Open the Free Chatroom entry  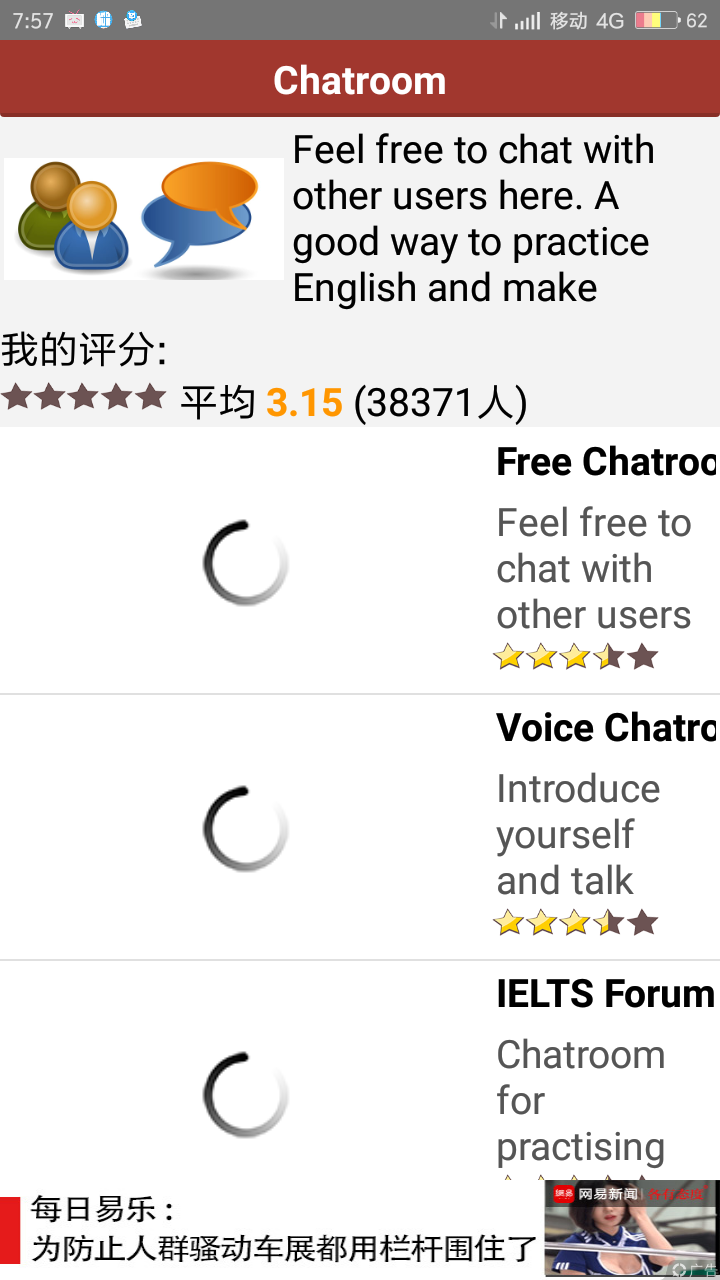pos(360,561)
